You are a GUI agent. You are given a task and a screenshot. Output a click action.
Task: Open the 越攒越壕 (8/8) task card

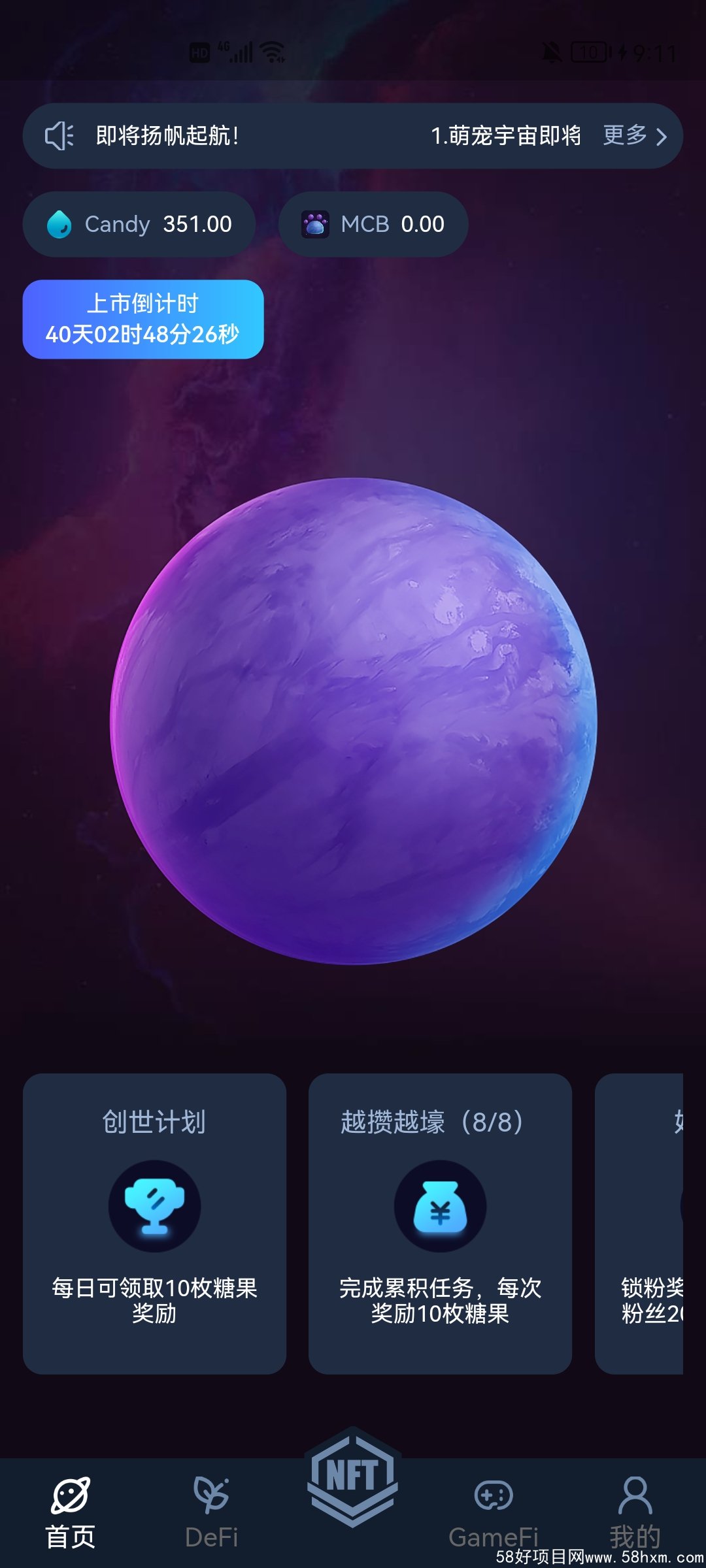pos(440,1223)
